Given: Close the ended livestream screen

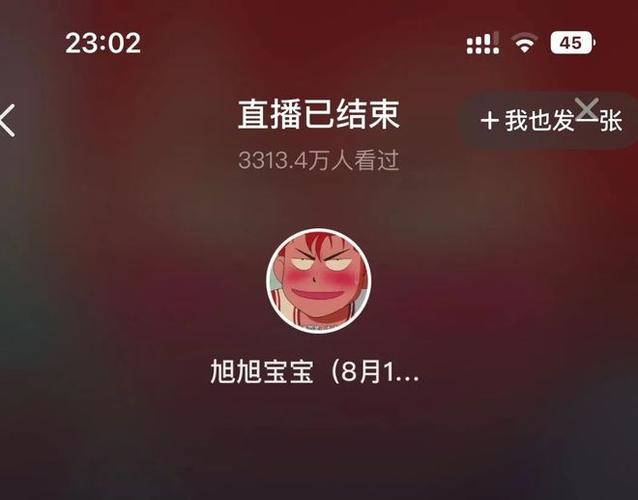Looking at the screenshot, I should 588,108.
